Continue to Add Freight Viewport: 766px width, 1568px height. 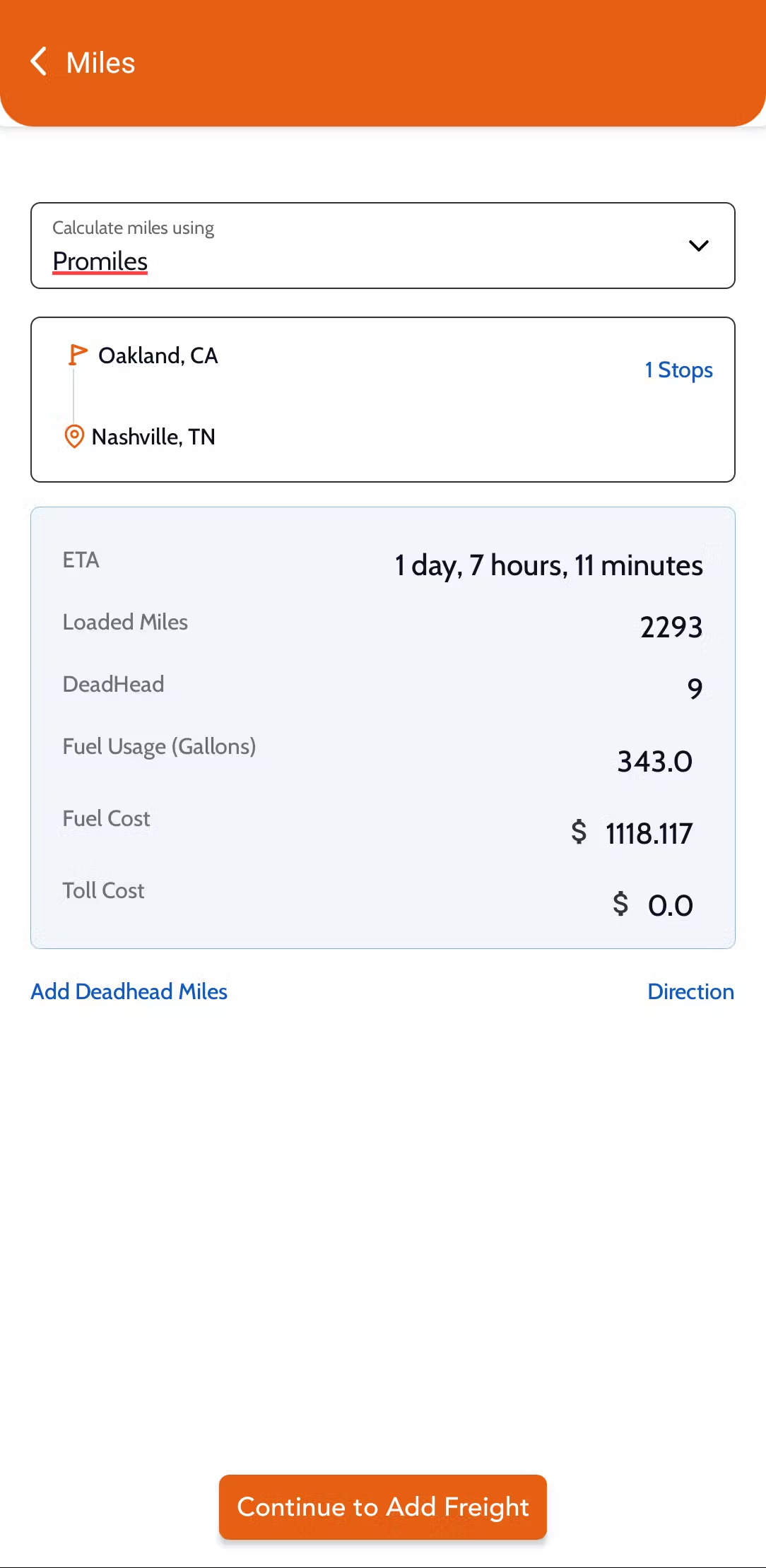click(x=383, y=1507)
